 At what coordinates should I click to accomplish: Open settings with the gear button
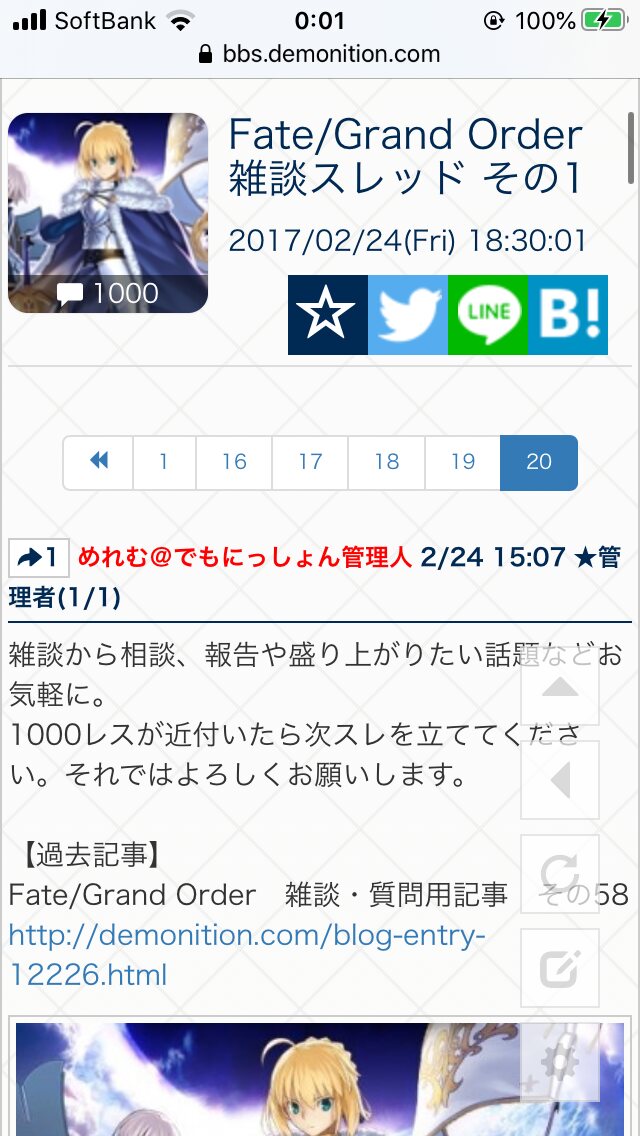(x=560, y=1062)
